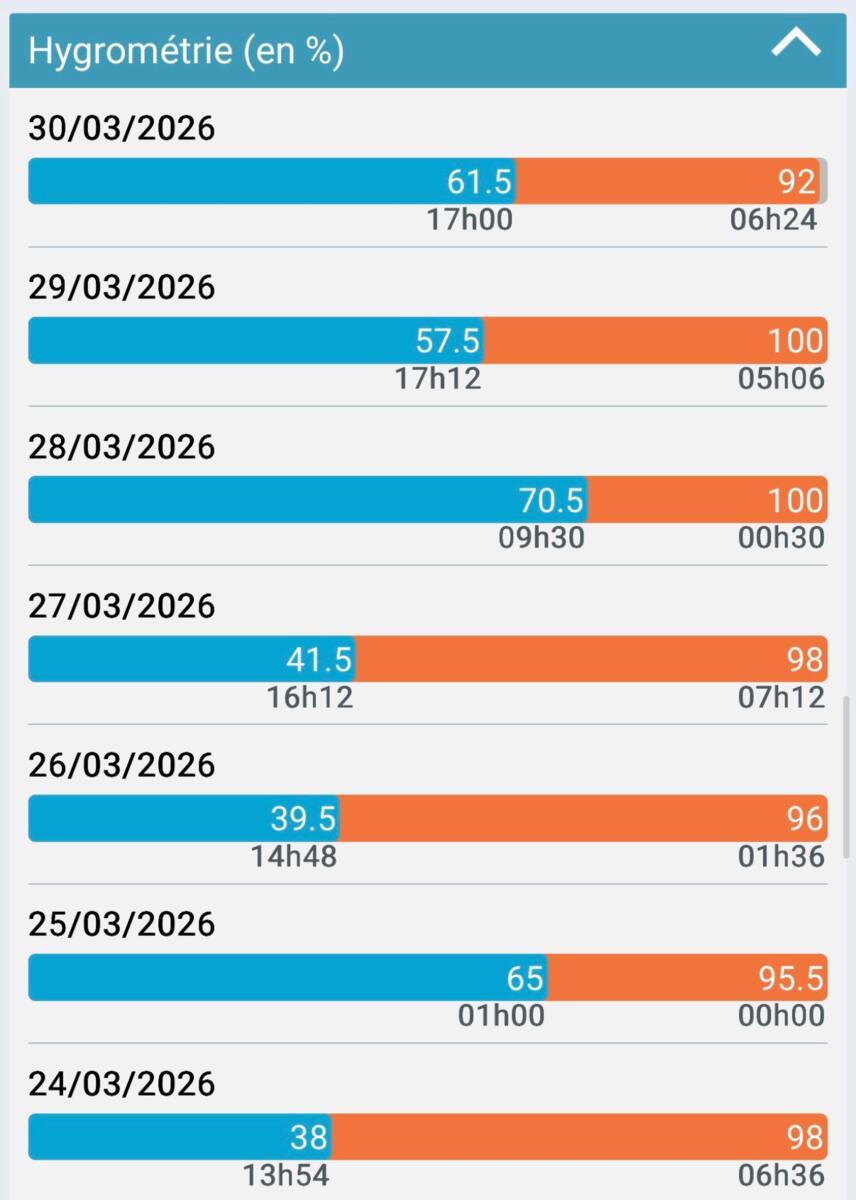Collapse the Hygrométrie (en %) section
The width and height of the screenshot is (856, 1200).
pos(796,44)
